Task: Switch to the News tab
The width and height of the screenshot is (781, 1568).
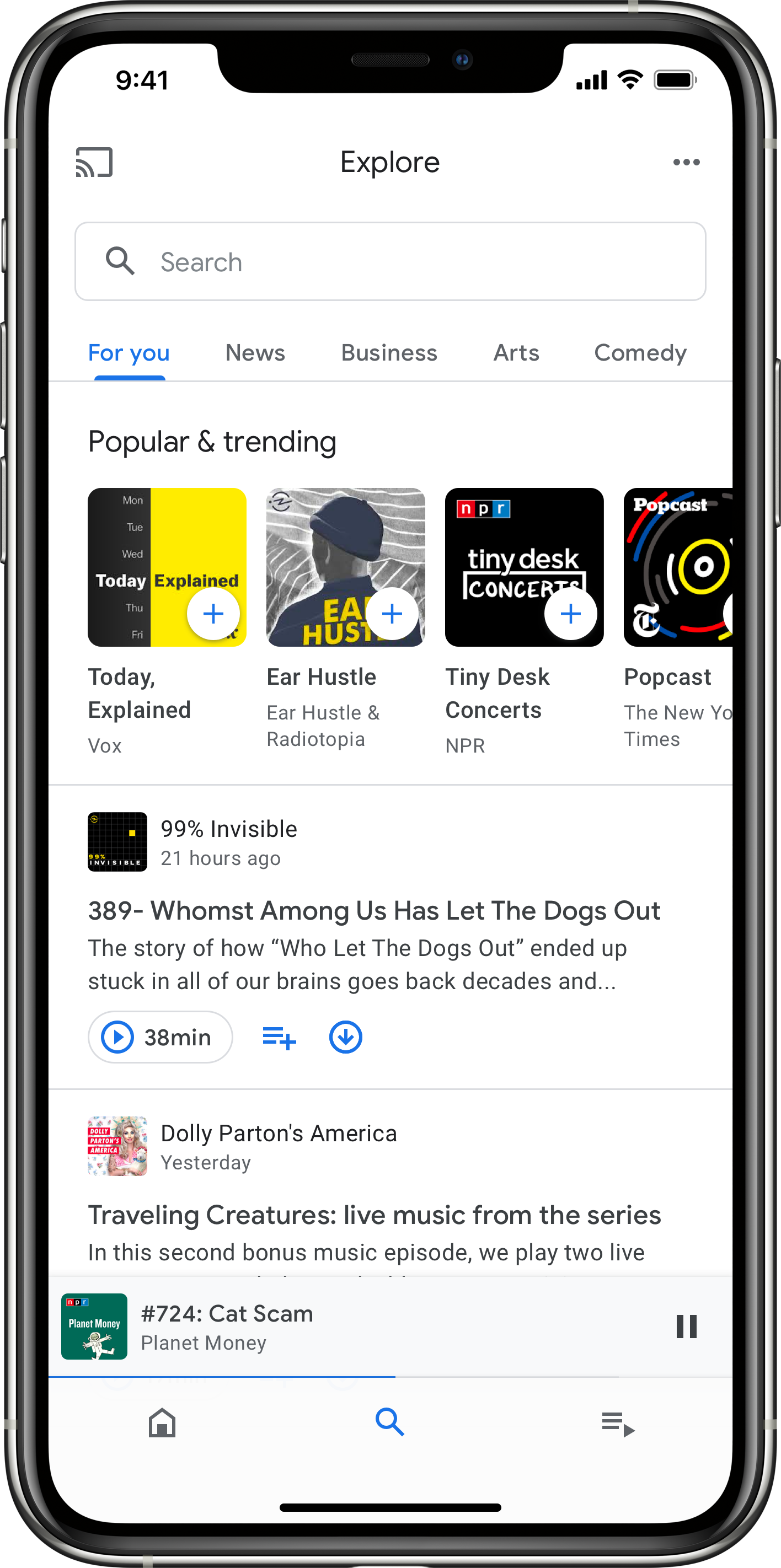Action: (255, 353)
